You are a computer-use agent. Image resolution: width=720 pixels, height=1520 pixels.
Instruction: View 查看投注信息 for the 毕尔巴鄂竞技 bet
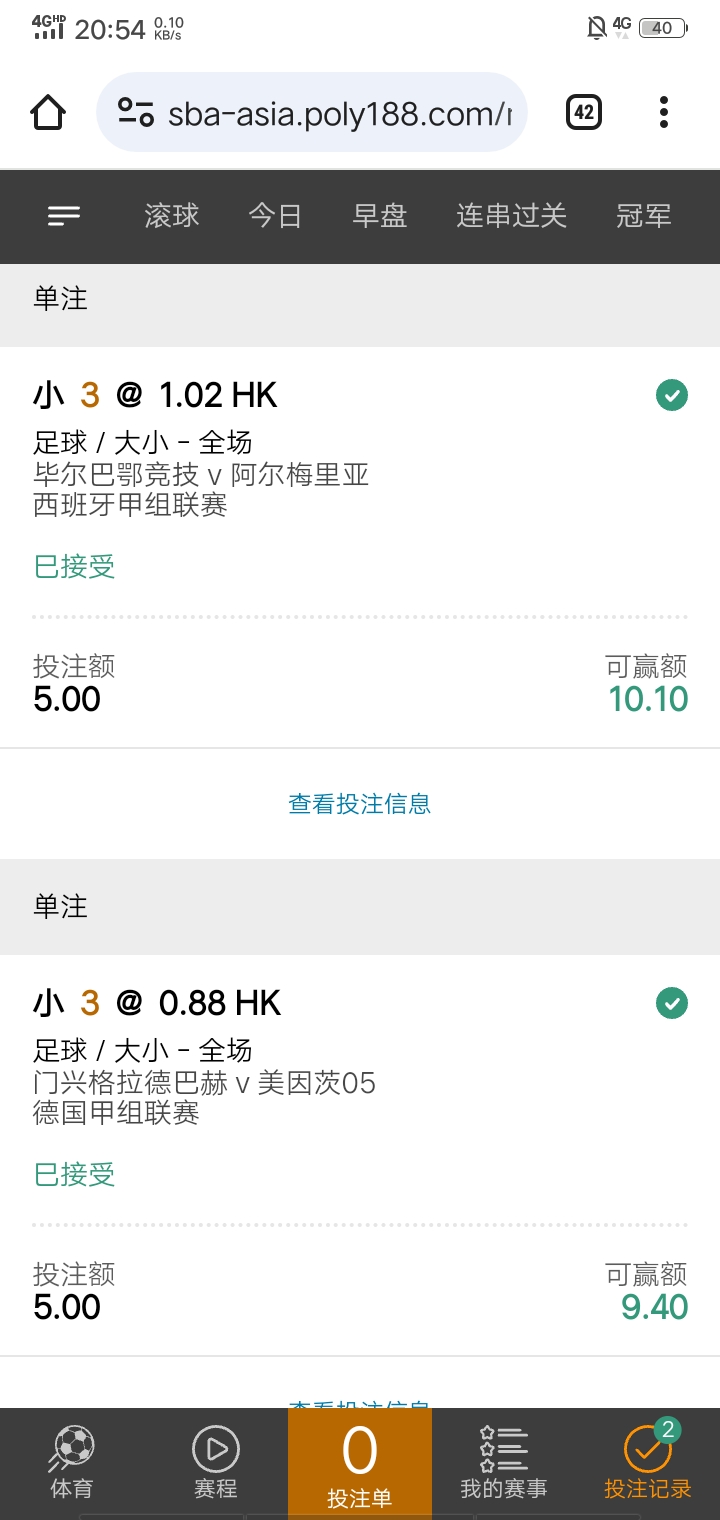point(360,803)
